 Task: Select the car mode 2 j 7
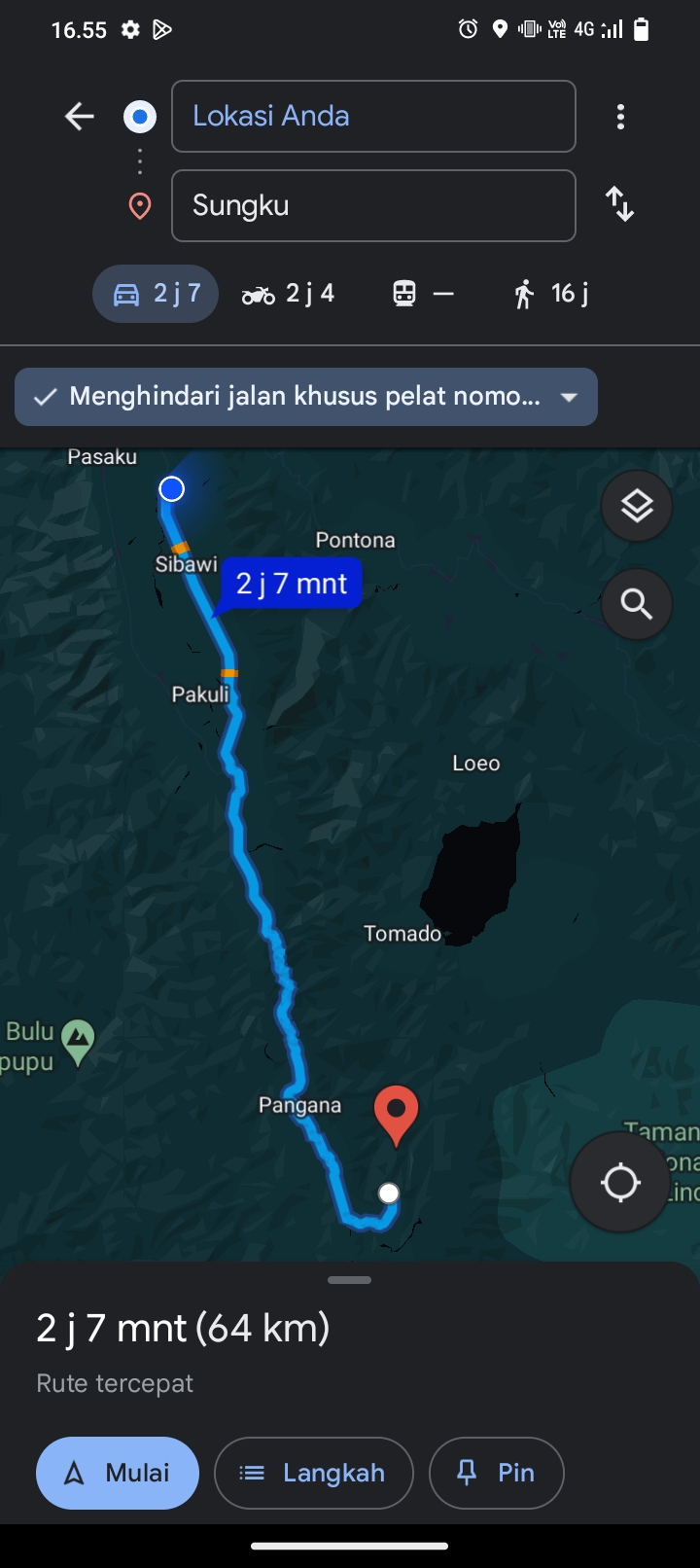(x=156, y=294)
